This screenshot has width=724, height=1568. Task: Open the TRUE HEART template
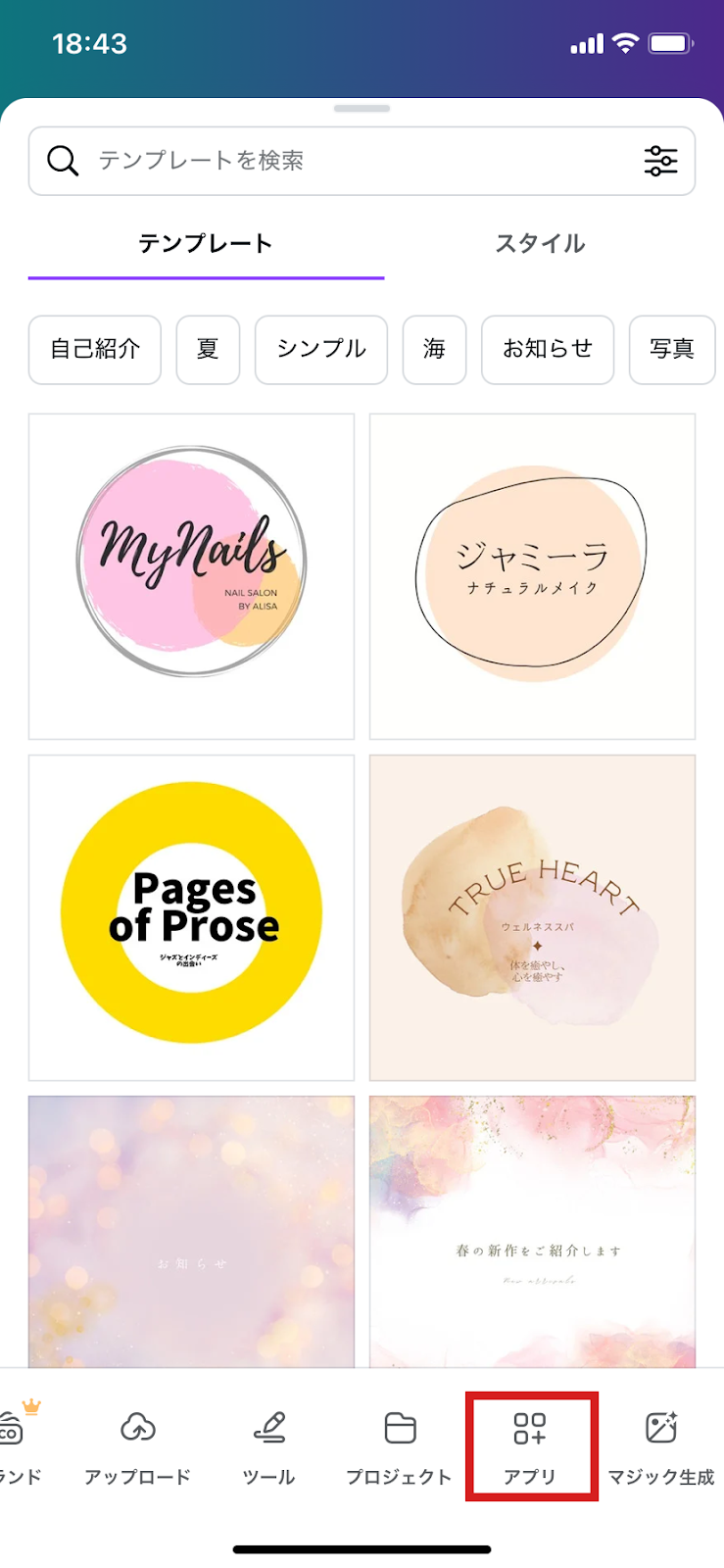point(532,917)
